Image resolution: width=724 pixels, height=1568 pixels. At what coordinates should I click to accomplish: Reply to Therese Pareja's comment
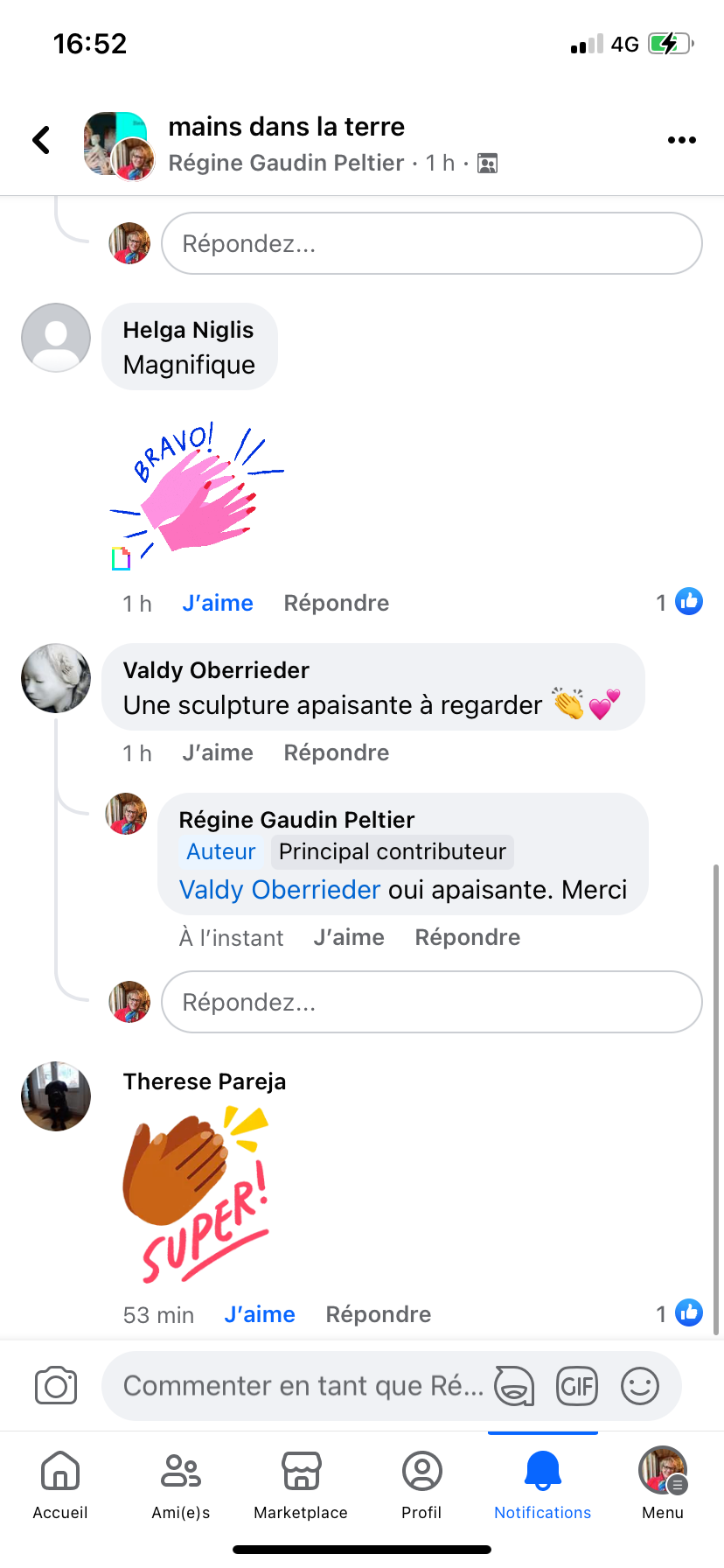point(378,1315)
